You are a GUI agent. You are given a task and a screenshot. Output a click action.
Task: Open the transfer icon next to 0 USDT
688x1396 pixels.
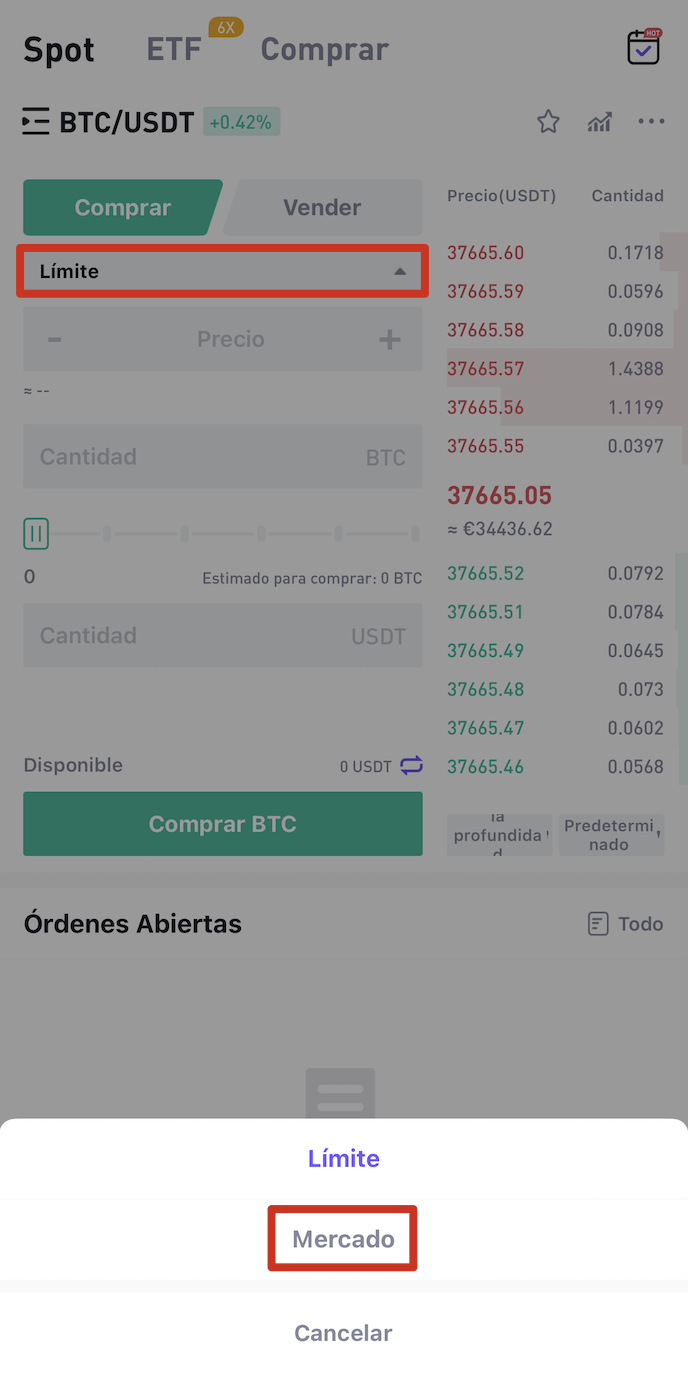point(411,766)
